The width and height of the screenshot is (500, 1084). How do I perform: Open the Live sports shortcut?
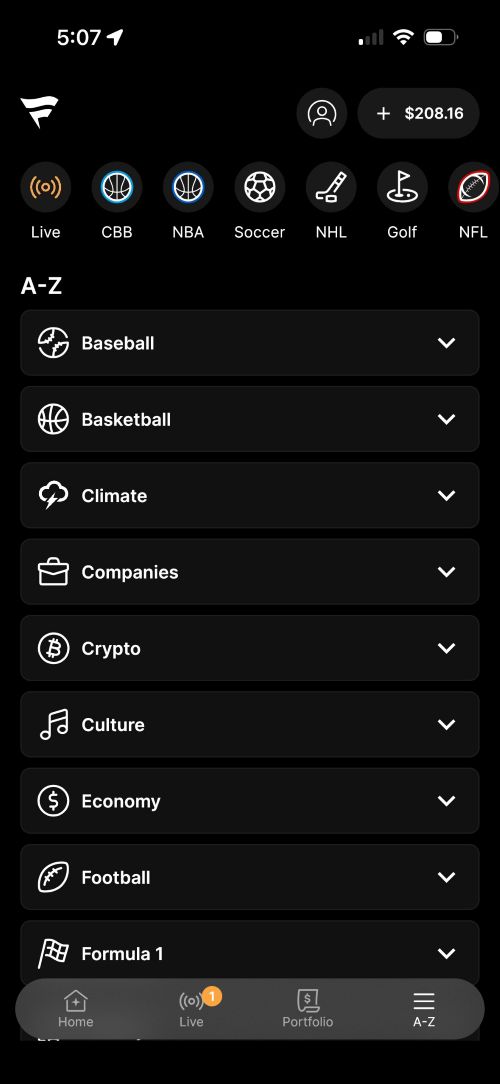[46, 201]
